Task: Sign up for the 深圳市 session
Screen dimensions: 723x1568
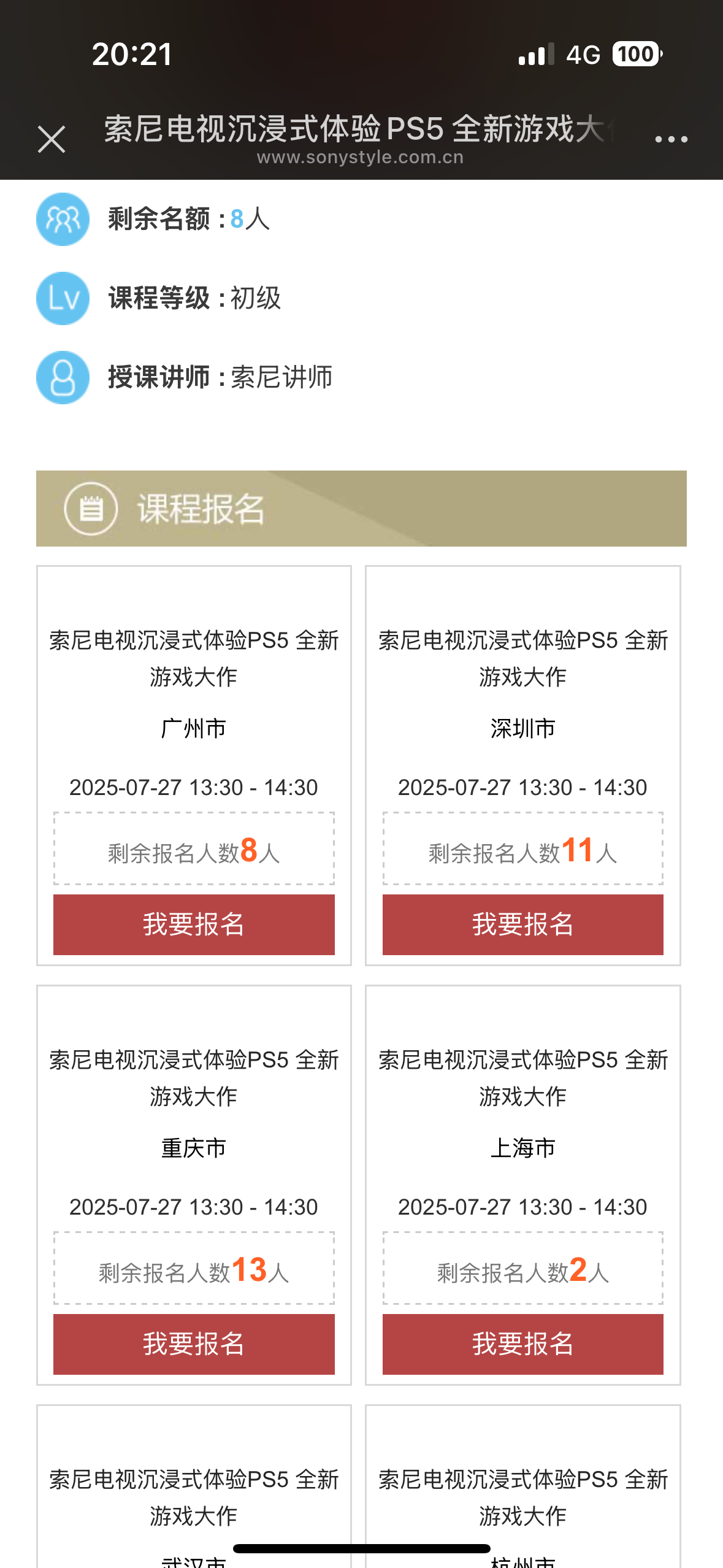Action: [x=522, y=924]
